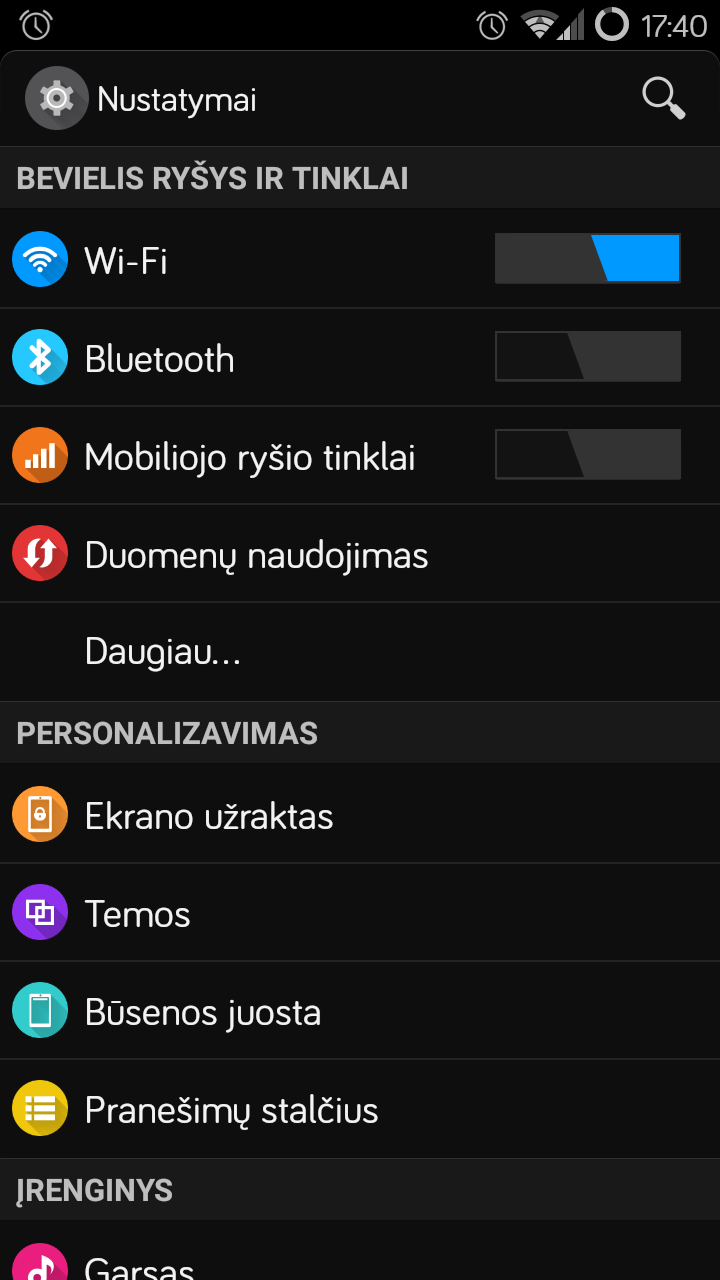This screenshot has height=1280, width=720.
Task: Open Pranešimų stalčius settings
Action: (x=360, y=1109)
